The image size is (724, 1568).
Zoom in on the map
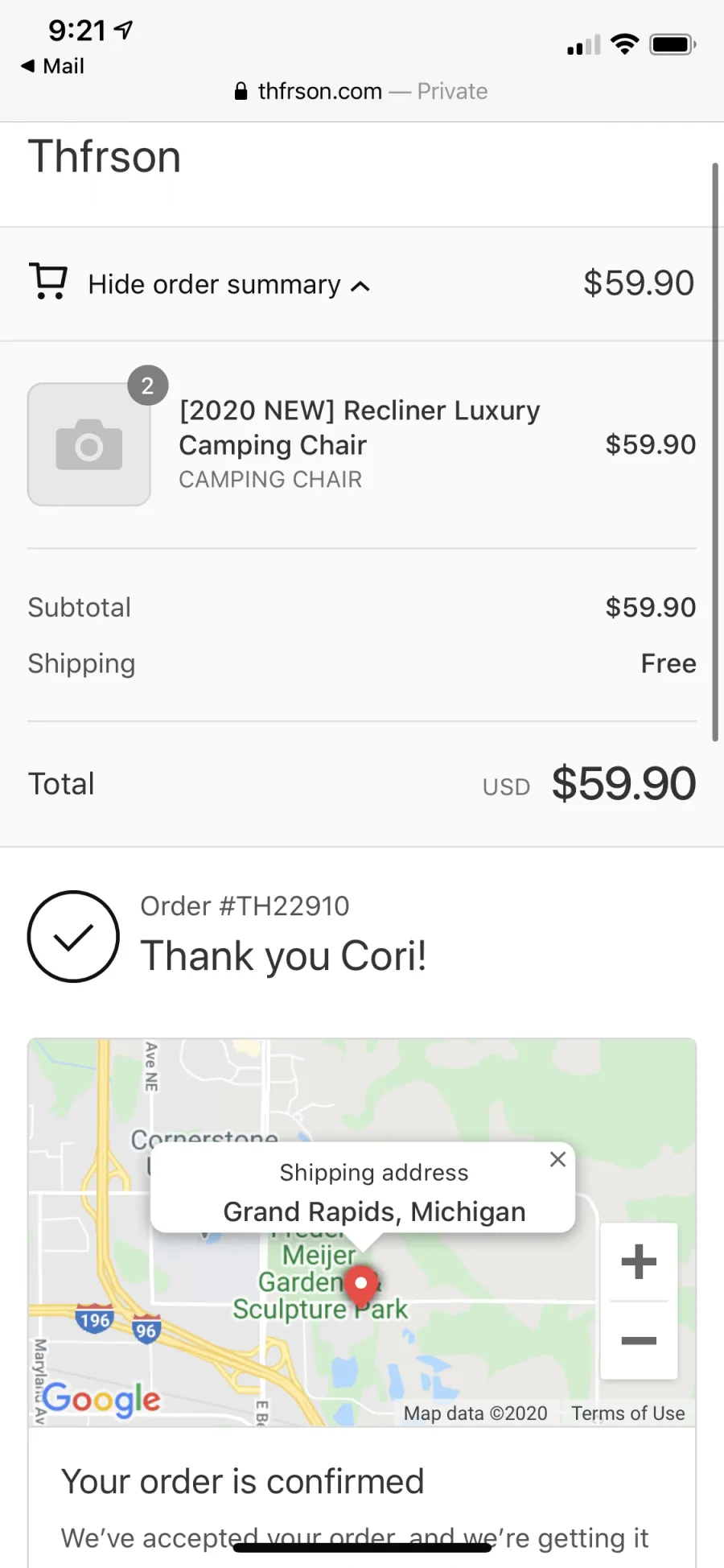[x=639, y=1261]
